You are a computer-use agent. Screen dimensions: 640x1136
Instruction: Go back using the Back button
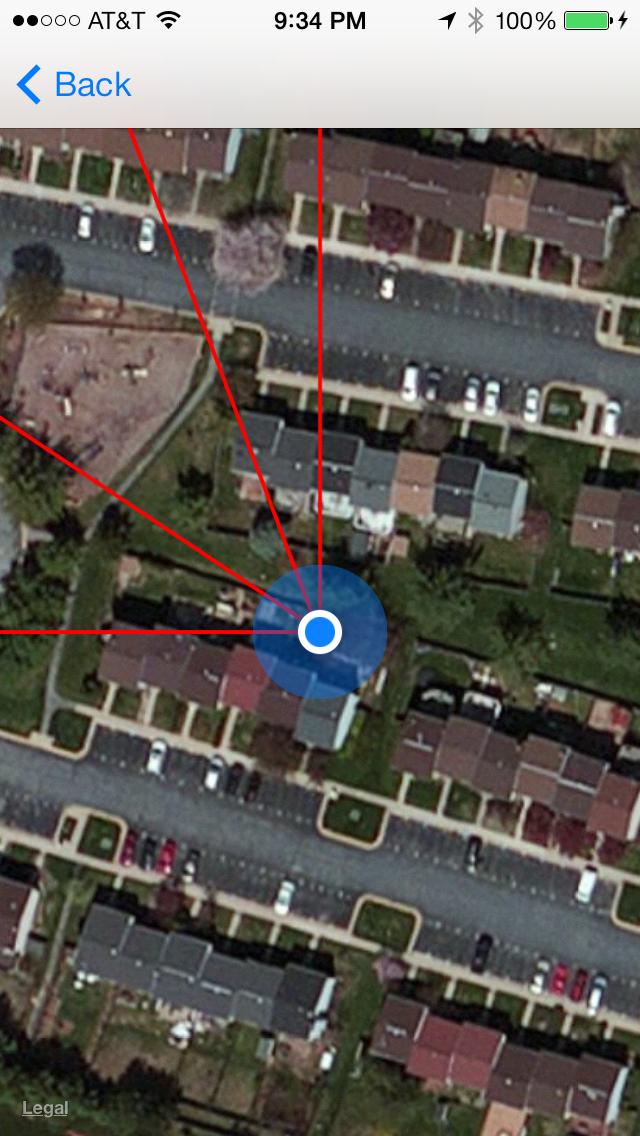point(74,85)
